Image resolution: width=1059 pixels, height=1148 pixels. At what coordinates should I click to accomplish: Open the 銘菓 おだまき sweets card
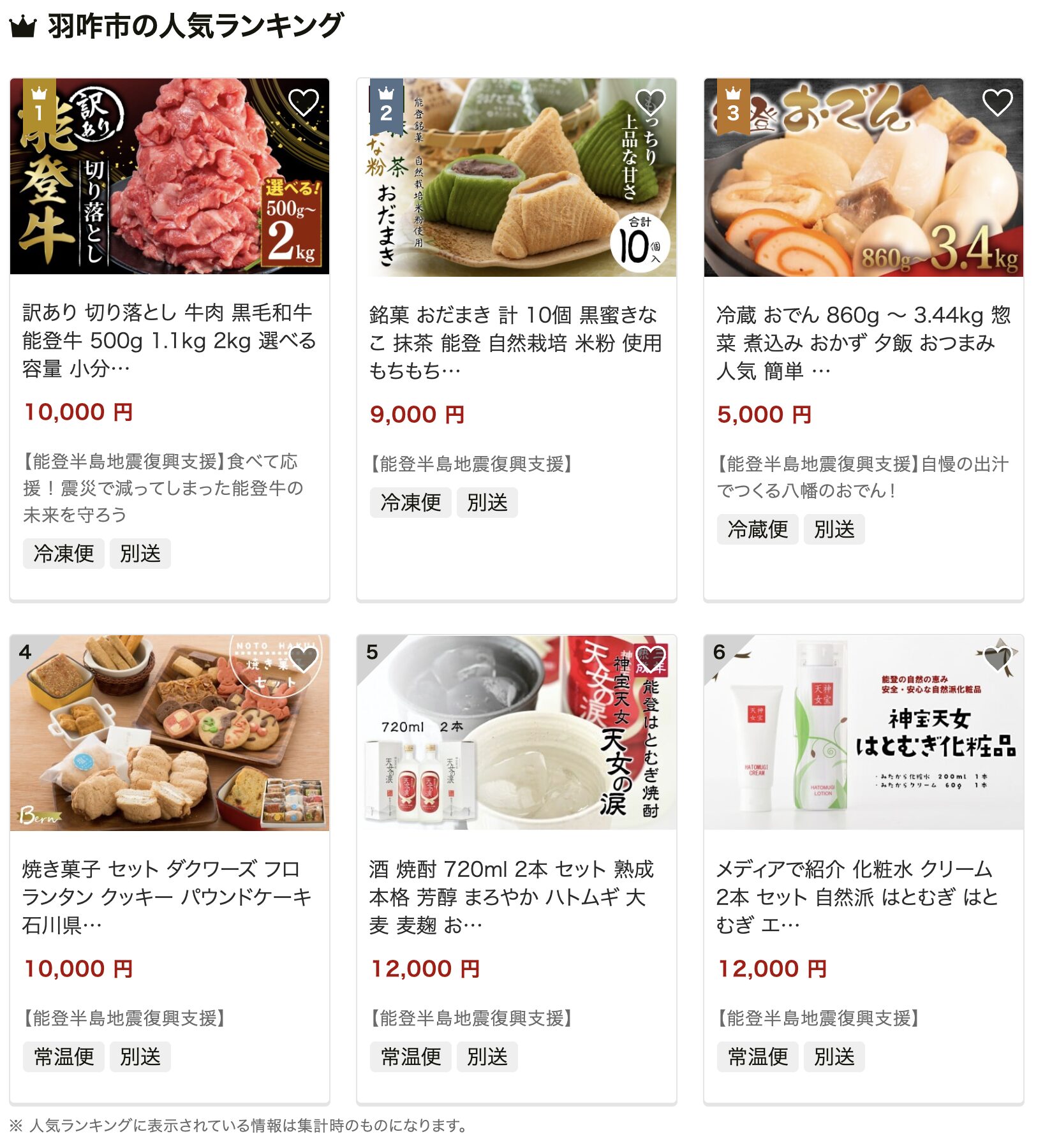pos(515,342)
